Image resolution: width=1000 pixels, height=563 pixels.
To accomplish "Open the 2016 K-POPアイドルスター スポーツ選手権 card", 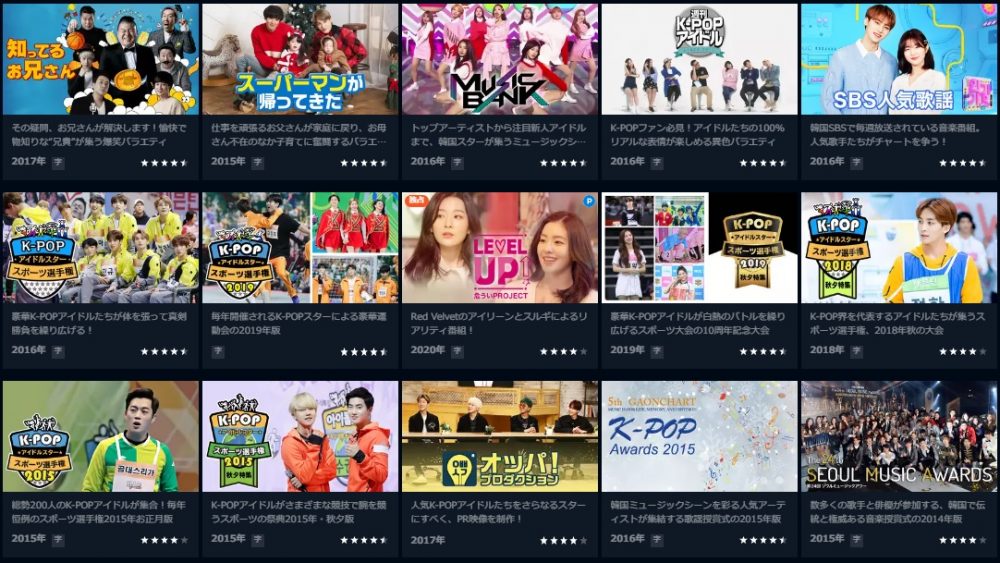I will tap(100, 248).
